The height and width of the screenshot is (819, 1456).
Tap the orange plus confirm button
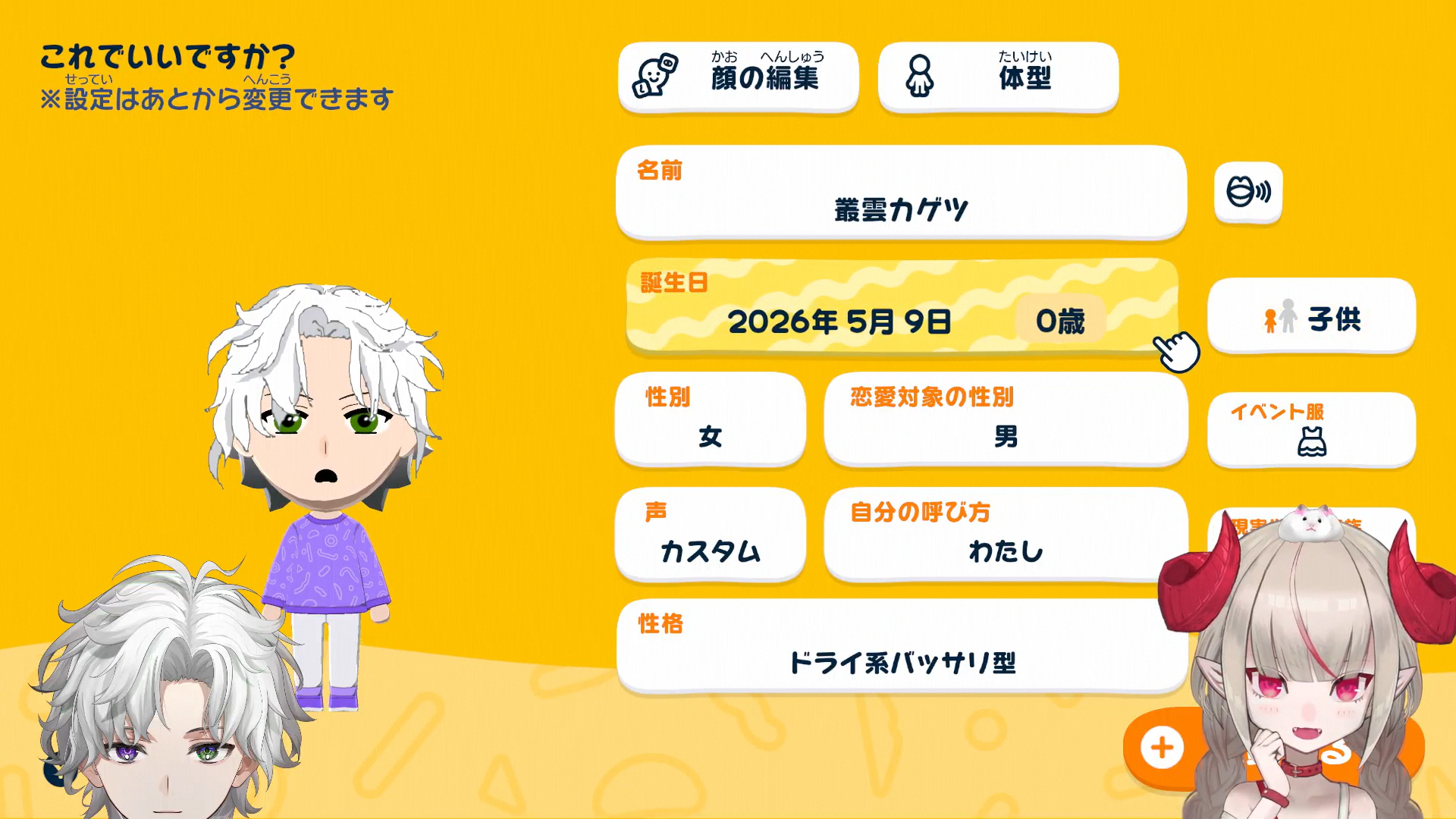tap(1162, 748)
